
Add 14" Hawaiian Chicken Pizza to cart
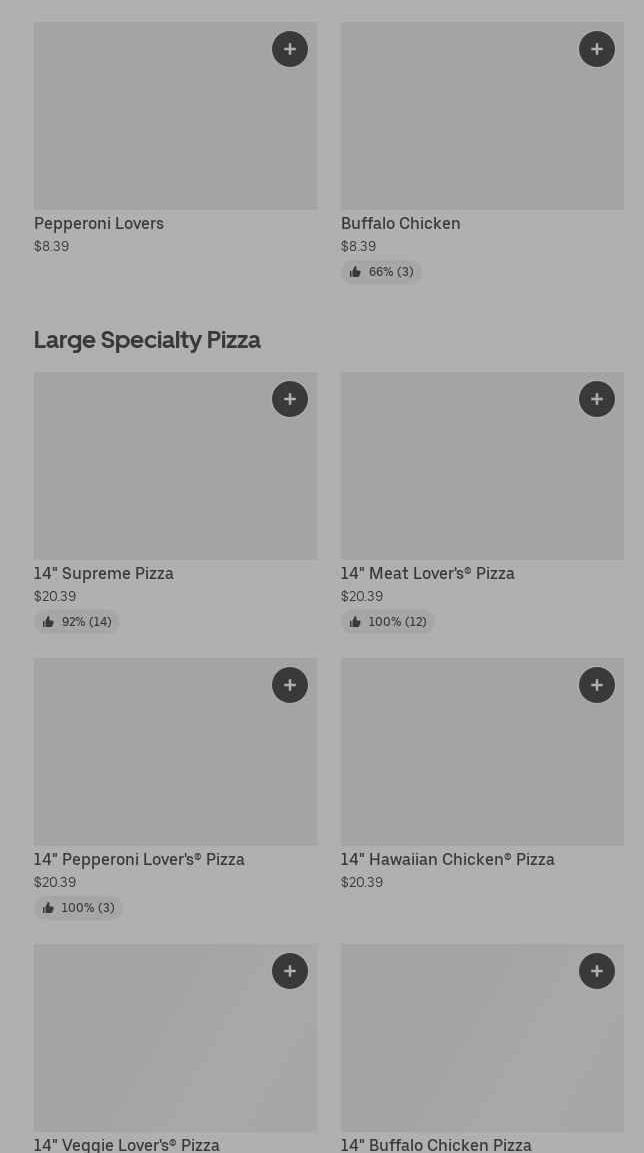pos(597,685)
